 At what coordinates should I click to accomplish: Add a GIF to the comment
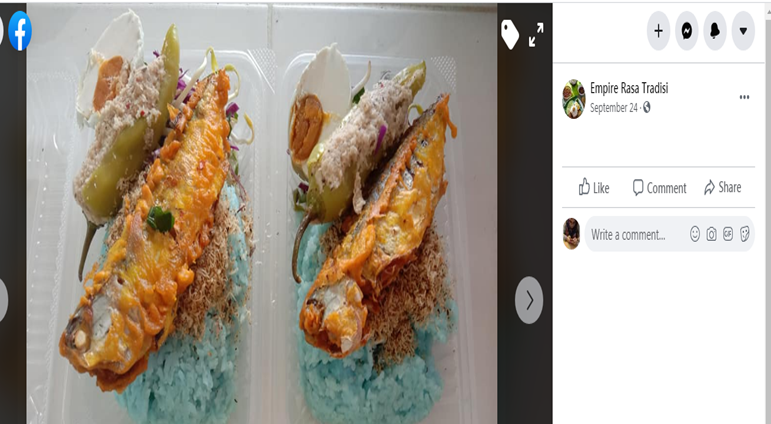click(x=728, y=234)
